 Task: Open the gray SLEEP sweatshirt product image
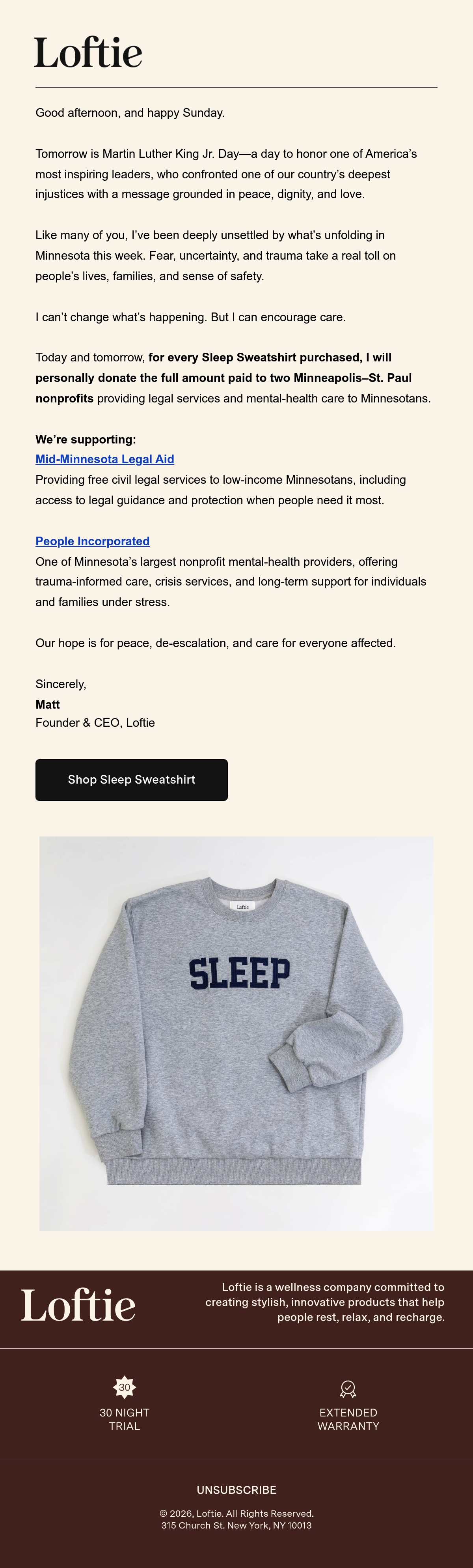tap(236, 1034)
